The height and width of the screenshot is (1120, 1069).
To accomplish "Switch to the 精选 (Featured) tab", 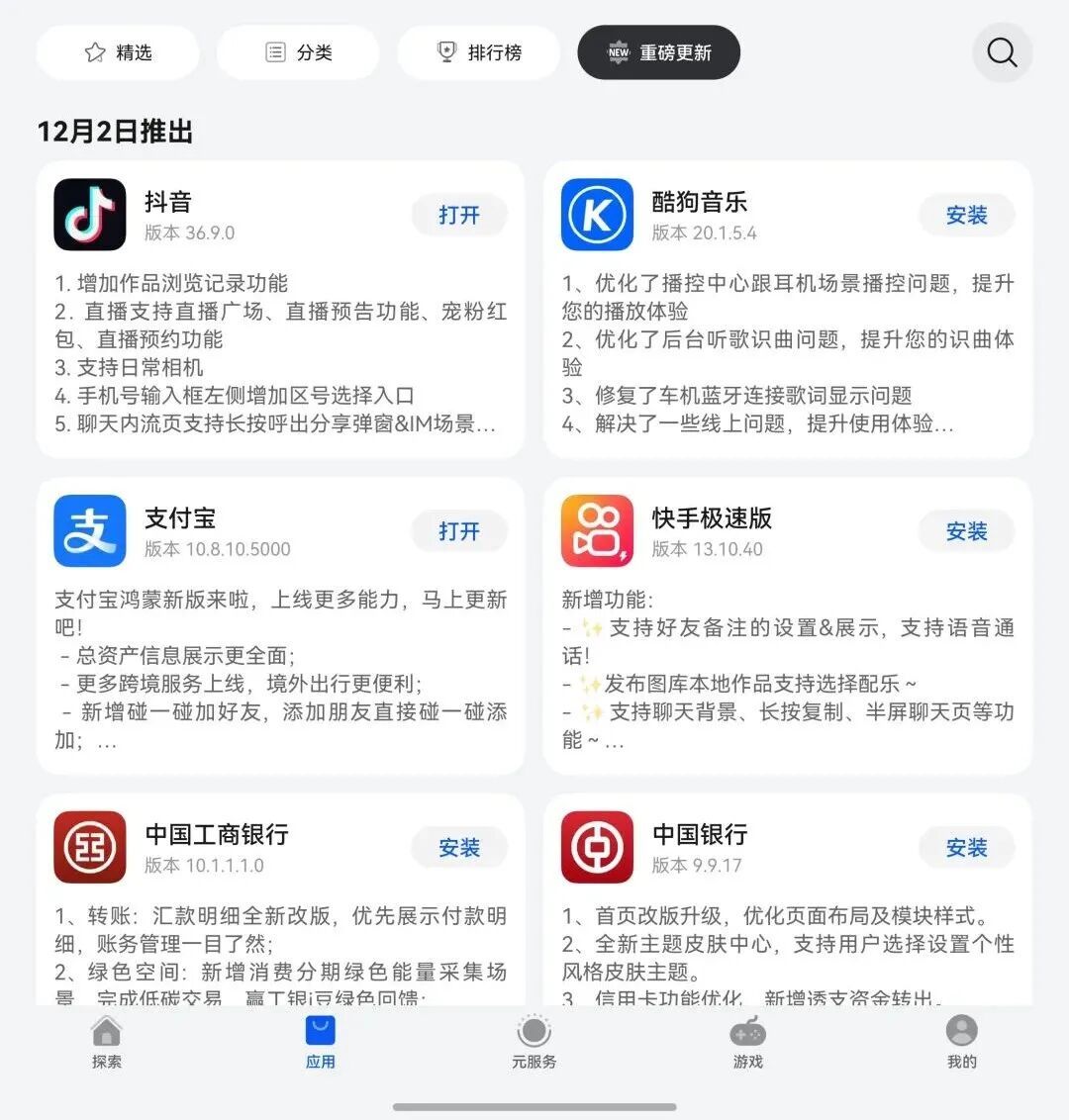I will (x=117, y=52).
